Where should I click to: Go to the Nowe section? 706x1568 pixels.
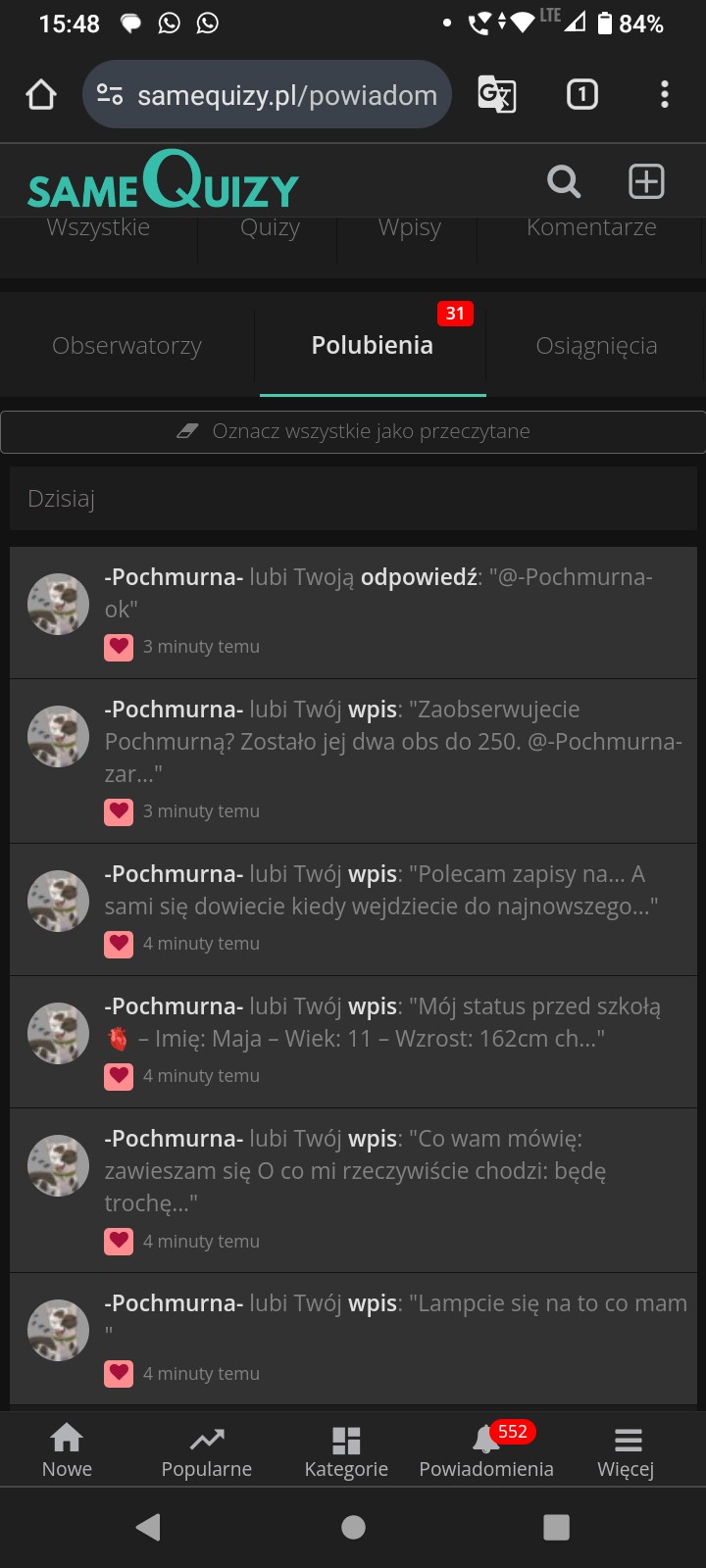(x=67, y=1450)
